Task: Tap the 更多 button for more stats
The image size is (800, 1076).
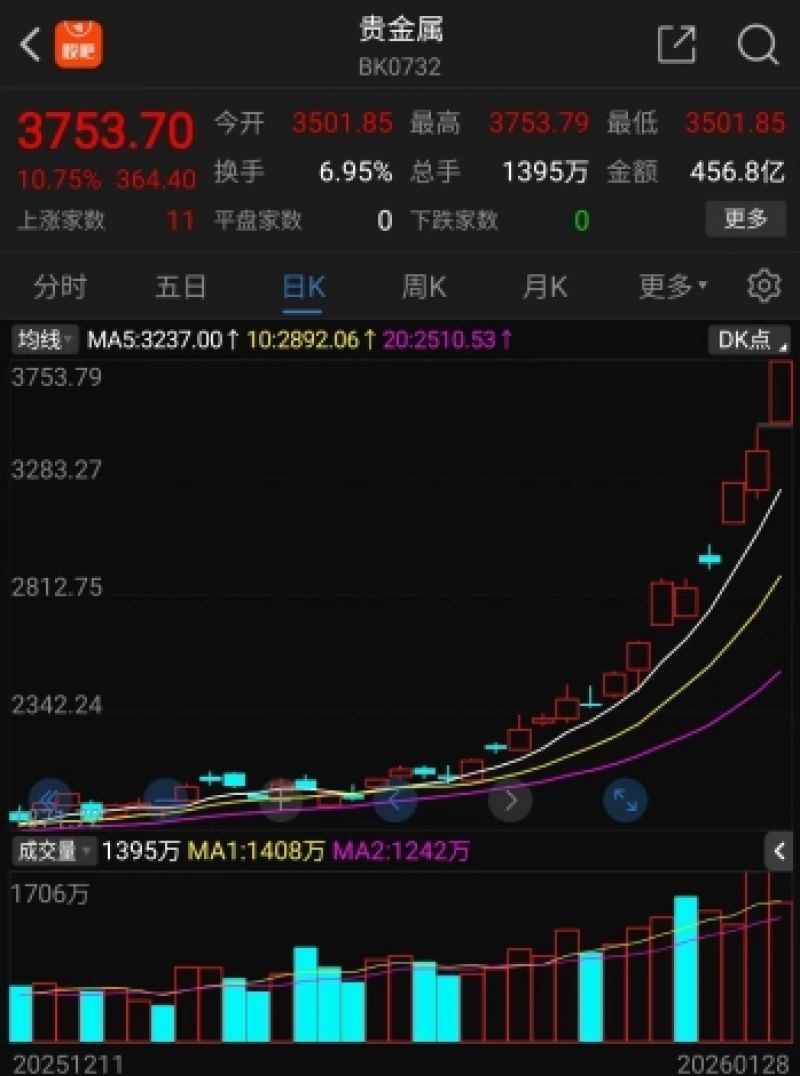Action: (744, 220)
